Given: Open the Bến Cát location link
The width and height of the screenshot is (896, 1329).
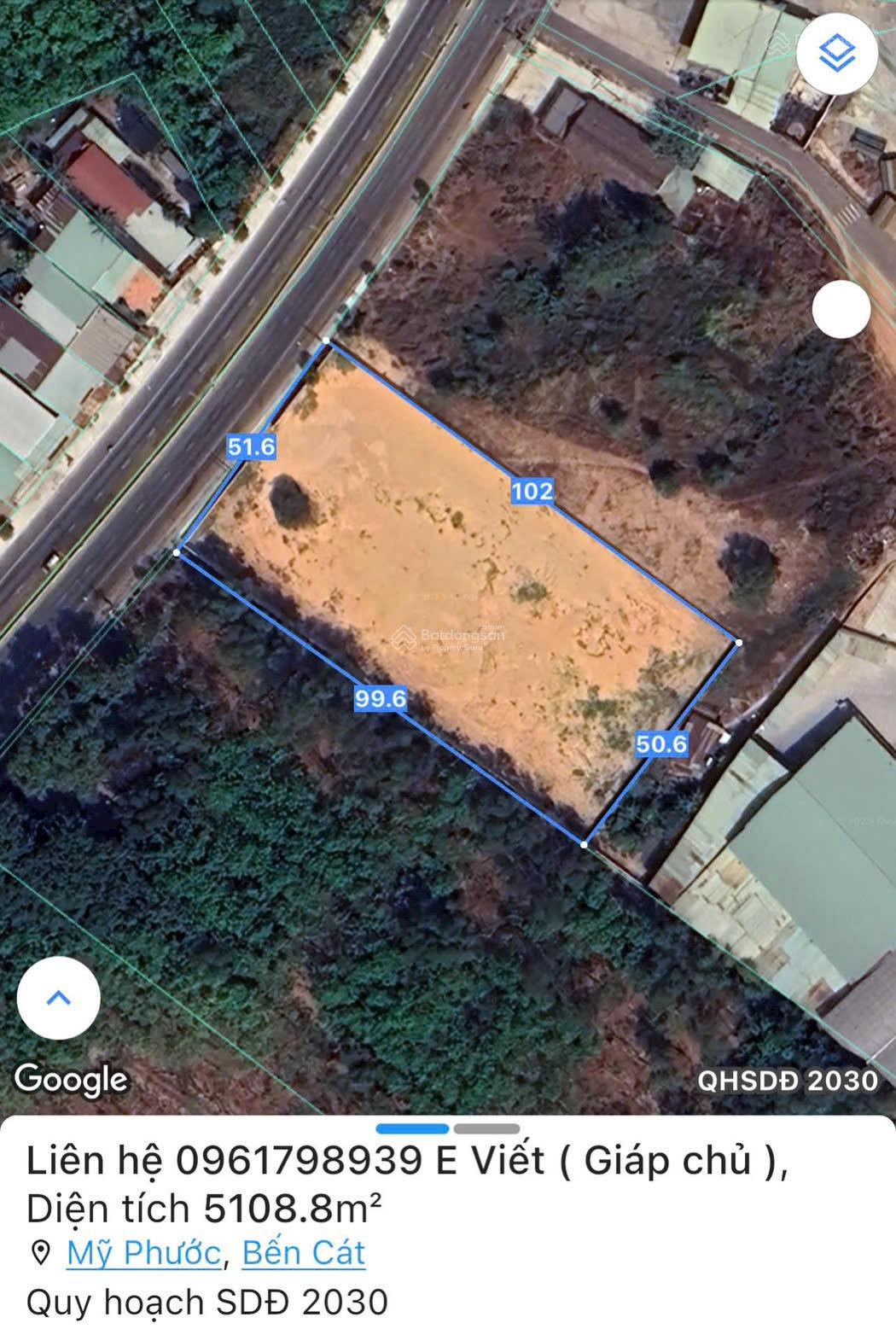Looking at the screenshot, I should coord(303,1252).
